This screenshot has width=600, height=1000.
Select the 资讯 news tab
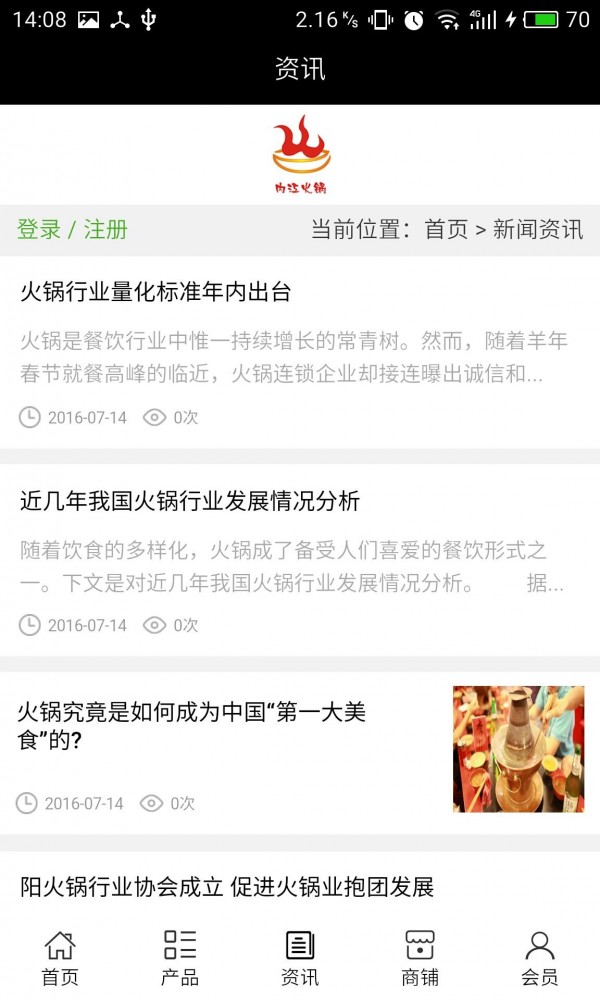[300, 958]
